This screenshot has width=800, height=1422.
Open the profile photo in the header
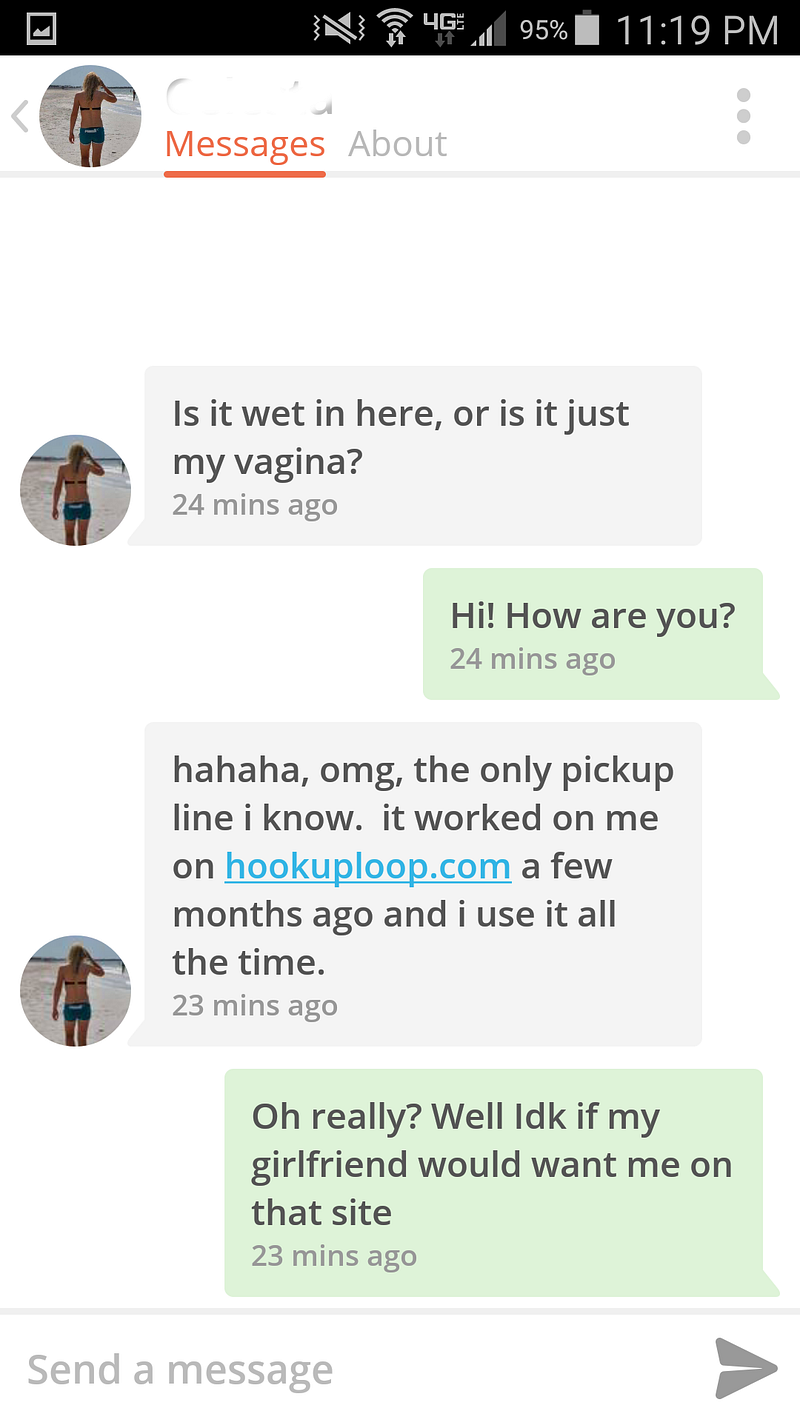[90, 116]
